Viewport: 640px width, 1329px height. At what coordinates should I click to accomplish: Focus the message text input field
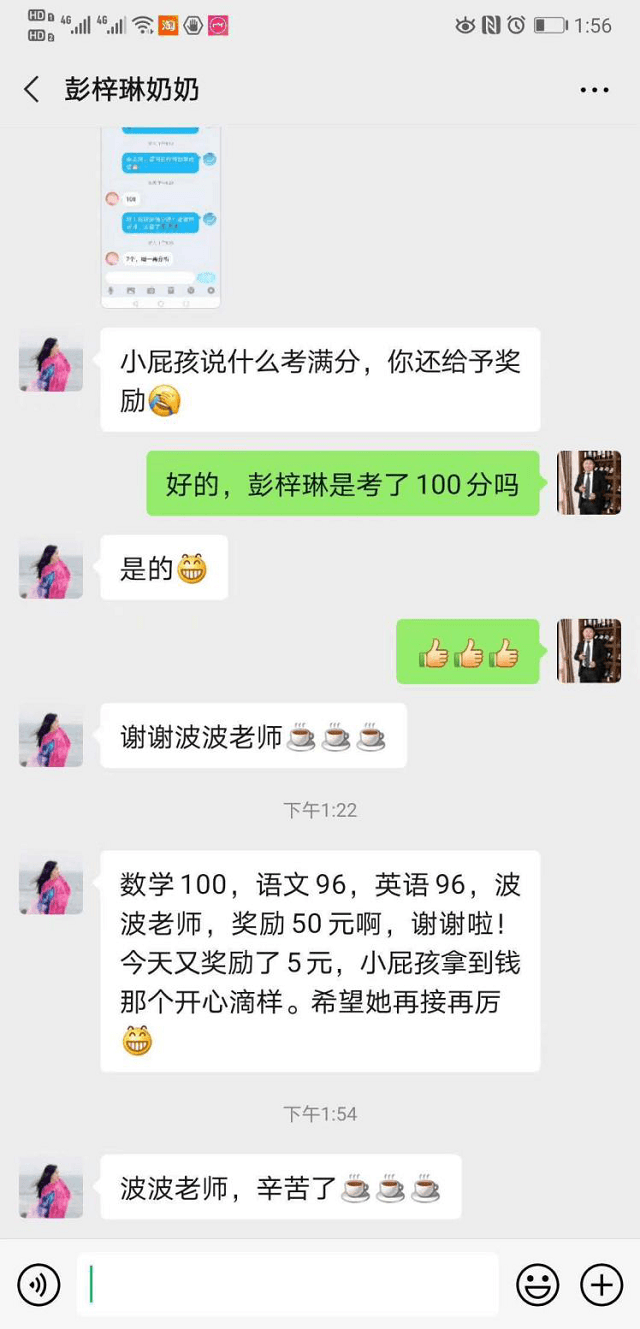288,1284
